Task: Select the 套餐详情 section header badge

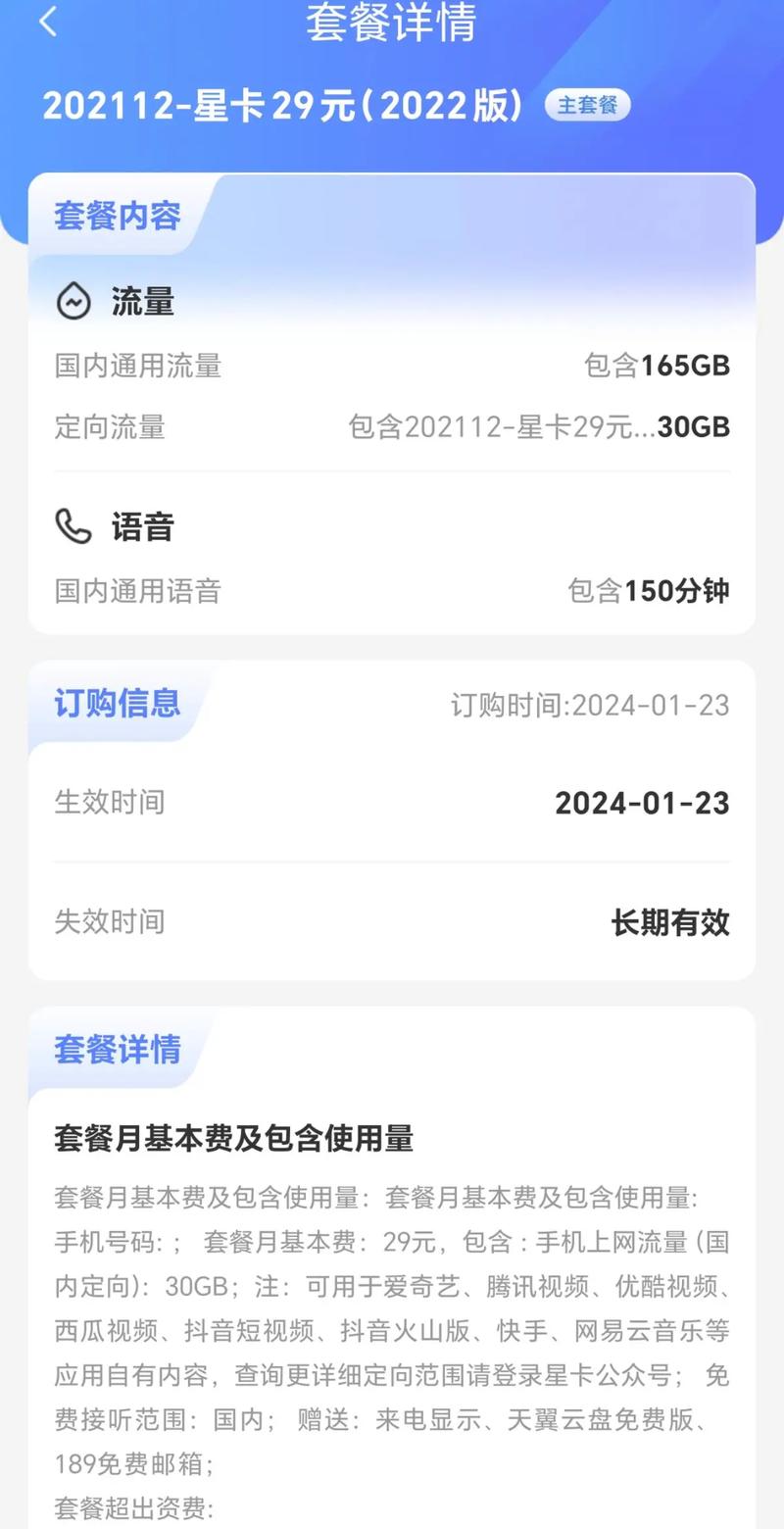Action: coord(117,1051)
